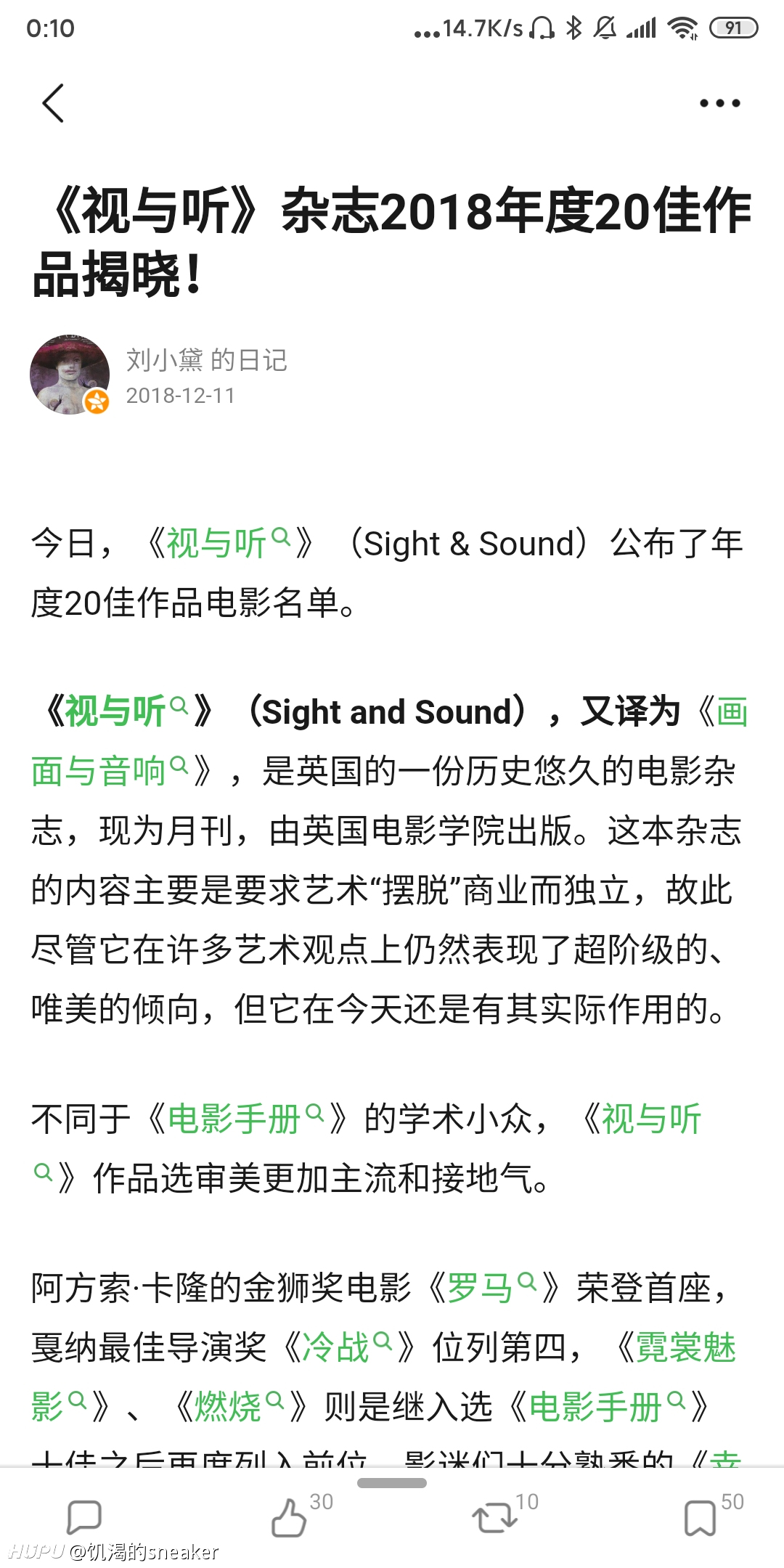Go back using the top arrow
The image size is (784, 1568).
53,103
